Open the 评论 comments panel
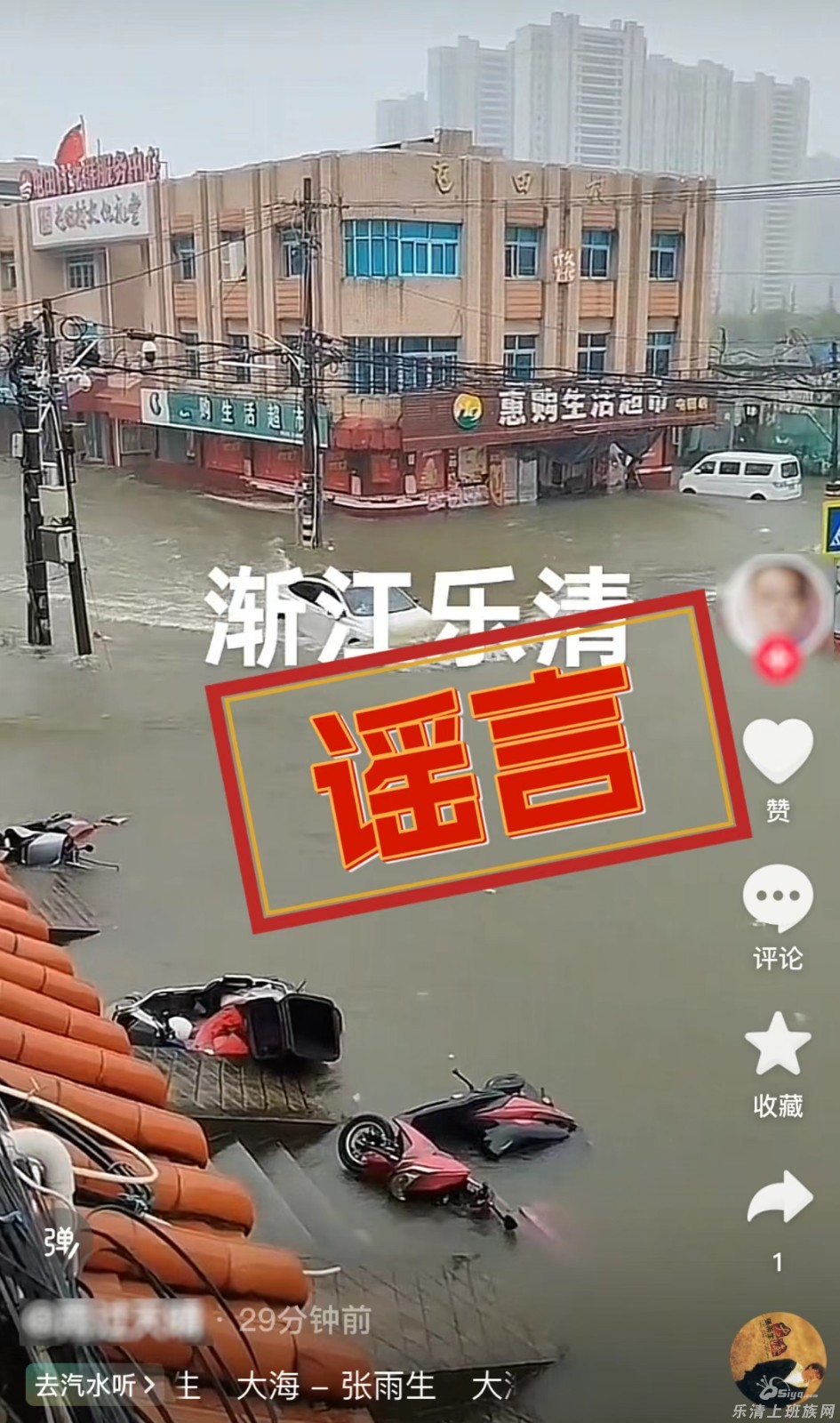The height and width of the screenshot is (1423, 840). coord(778,900)
